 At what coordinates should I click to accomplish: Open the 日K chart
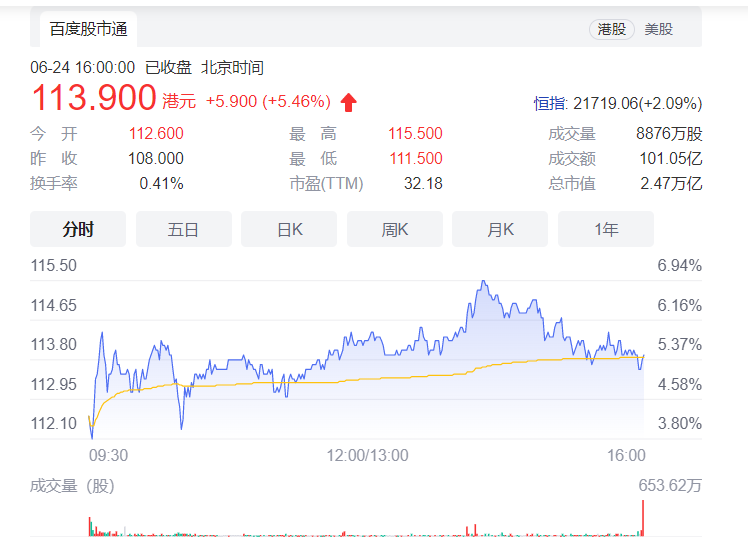(x=289, y=229)
